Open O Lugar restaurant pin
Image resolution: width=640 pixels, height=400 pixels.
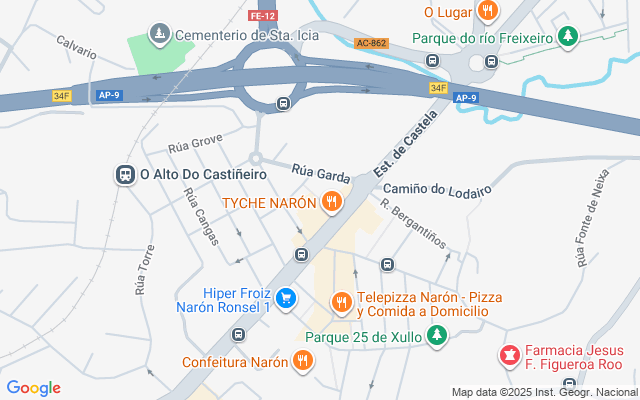point(488,11)
